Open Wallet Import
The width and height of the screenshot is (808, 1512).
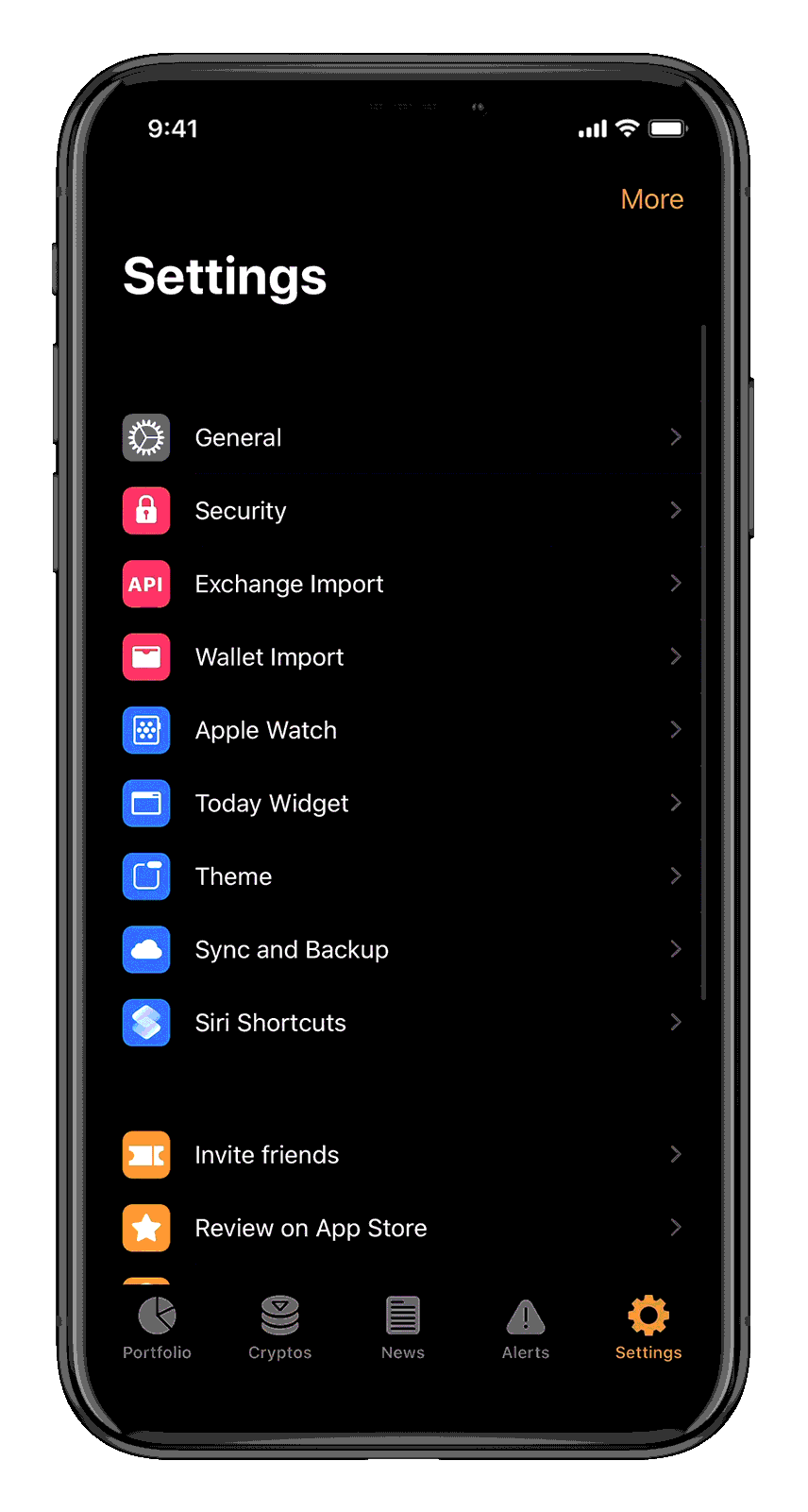coord(403,657)
